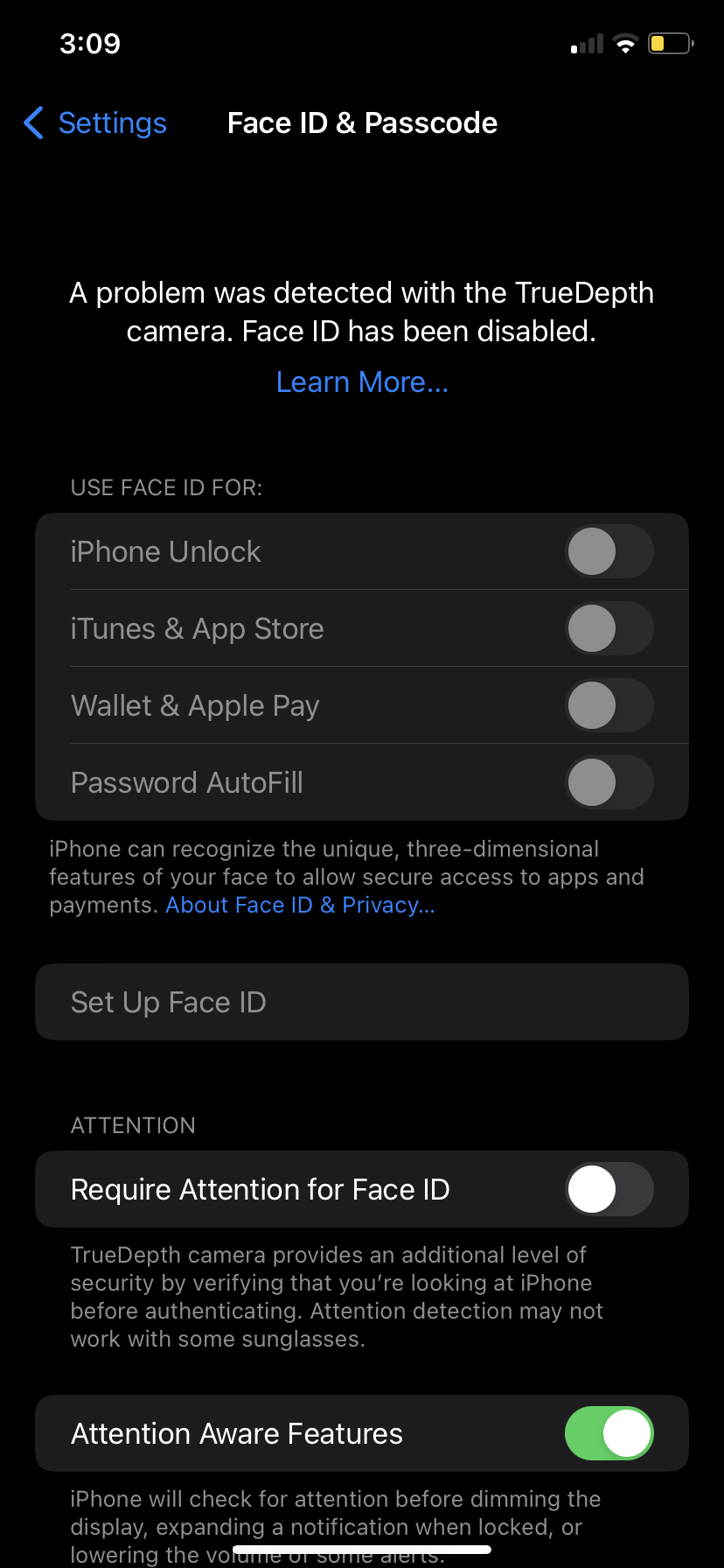The height and width of the screenshot is (1568, 724).
Task: Select the Face ID & Passcode title
Action: coord(361,122)
